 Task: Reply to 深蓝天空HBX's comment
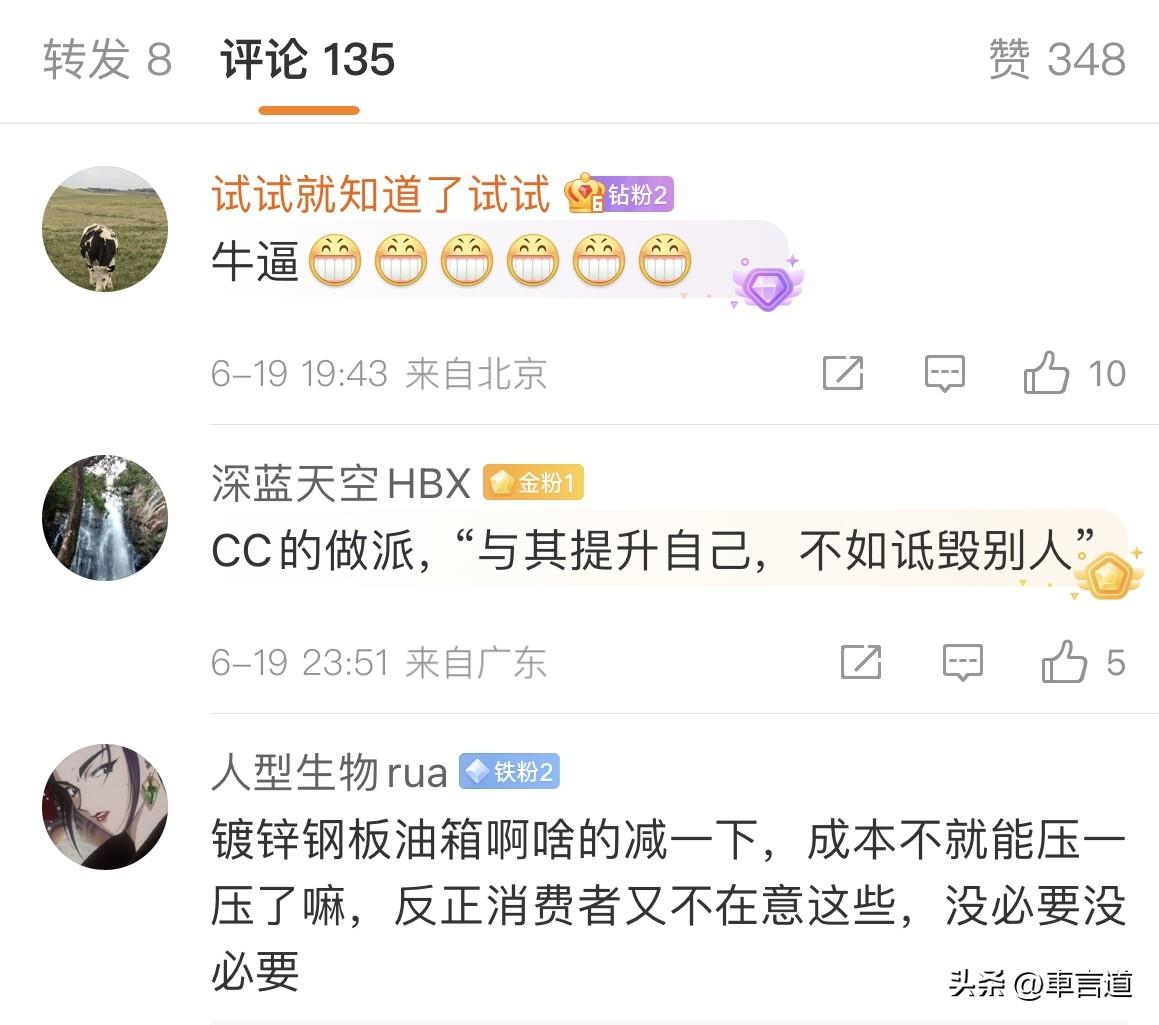pos(963,662)
